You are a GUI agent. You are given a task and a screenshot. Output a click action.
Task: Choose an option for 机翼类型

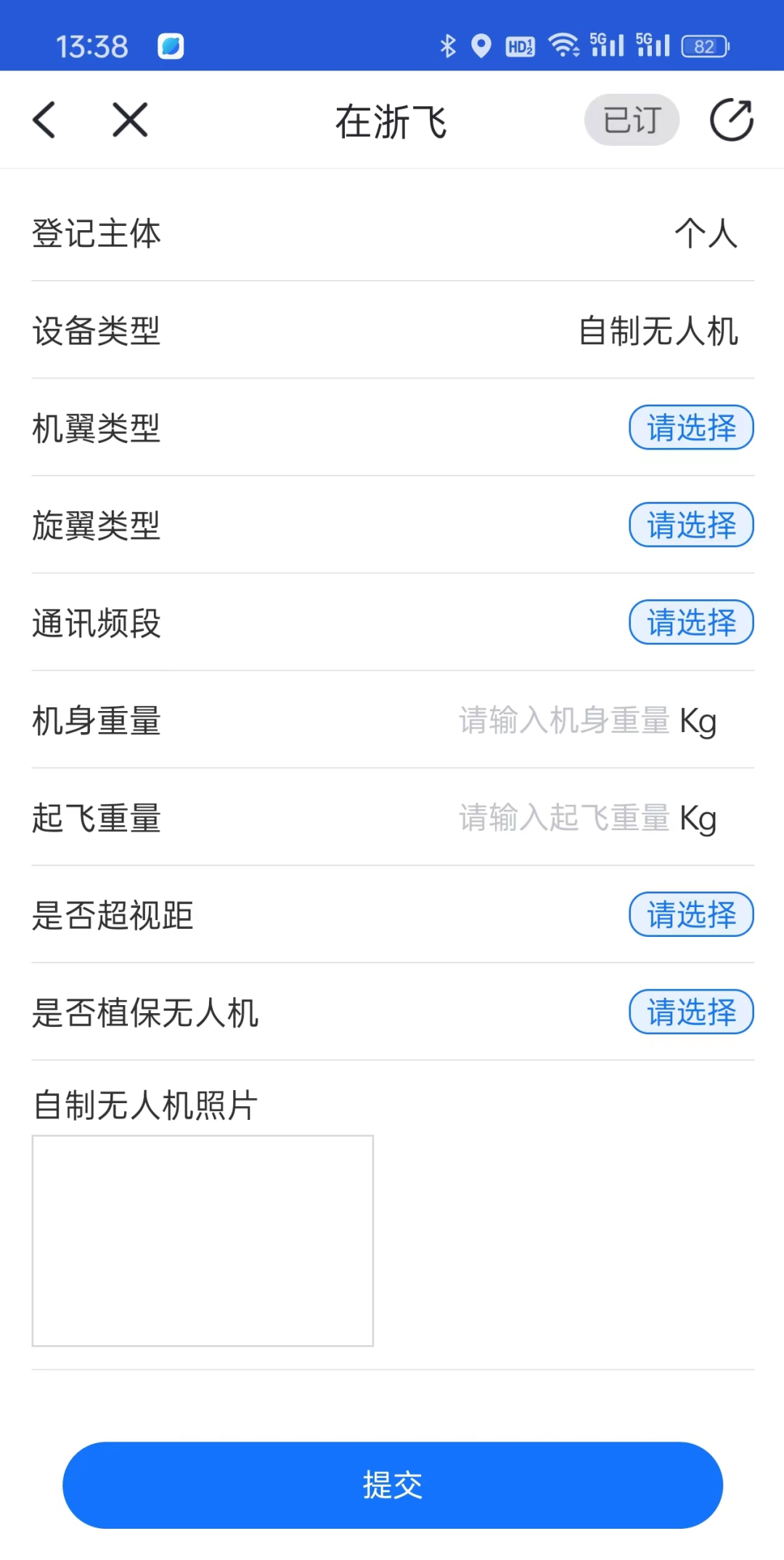coord(691,428)
